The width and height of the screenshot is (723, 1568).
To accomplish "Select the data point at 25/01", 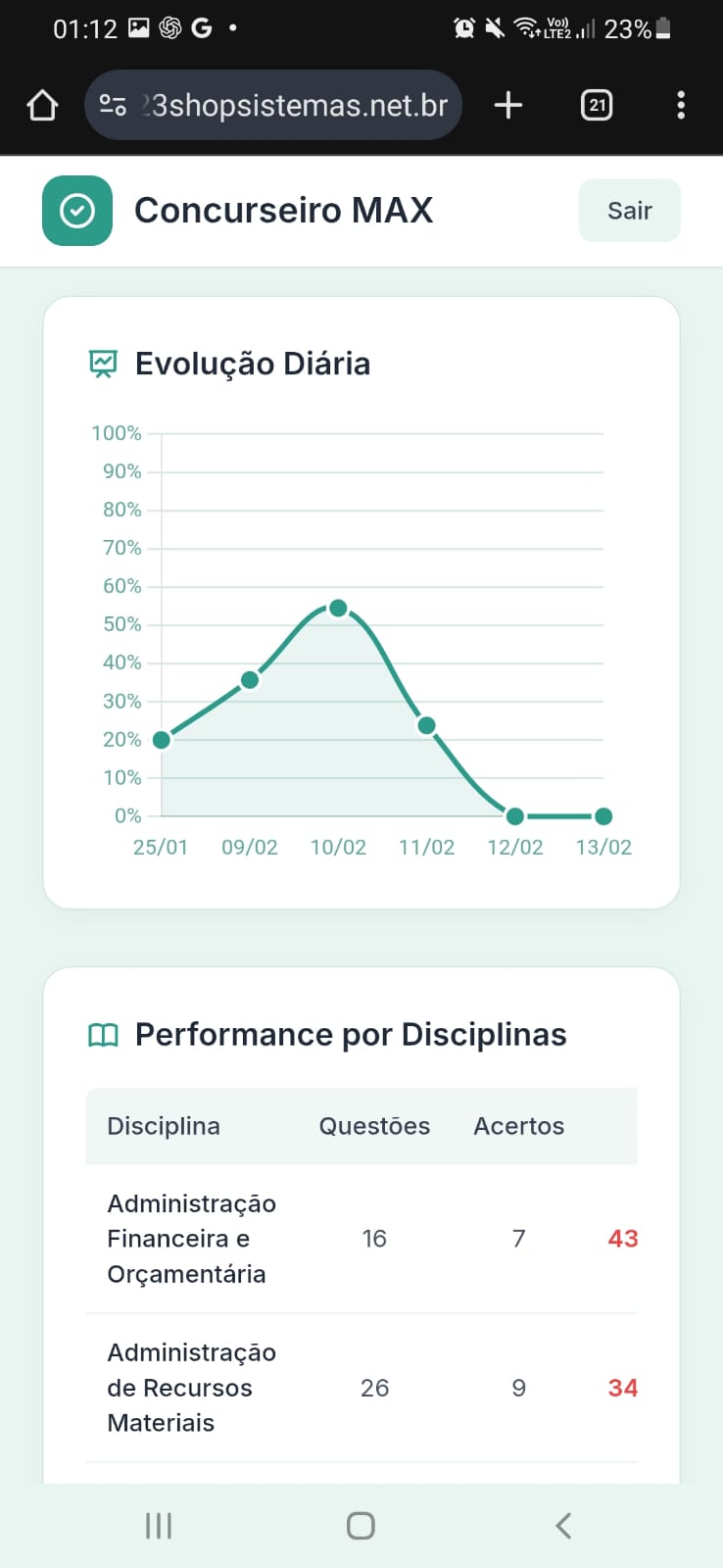I will (x=162, y=739).
